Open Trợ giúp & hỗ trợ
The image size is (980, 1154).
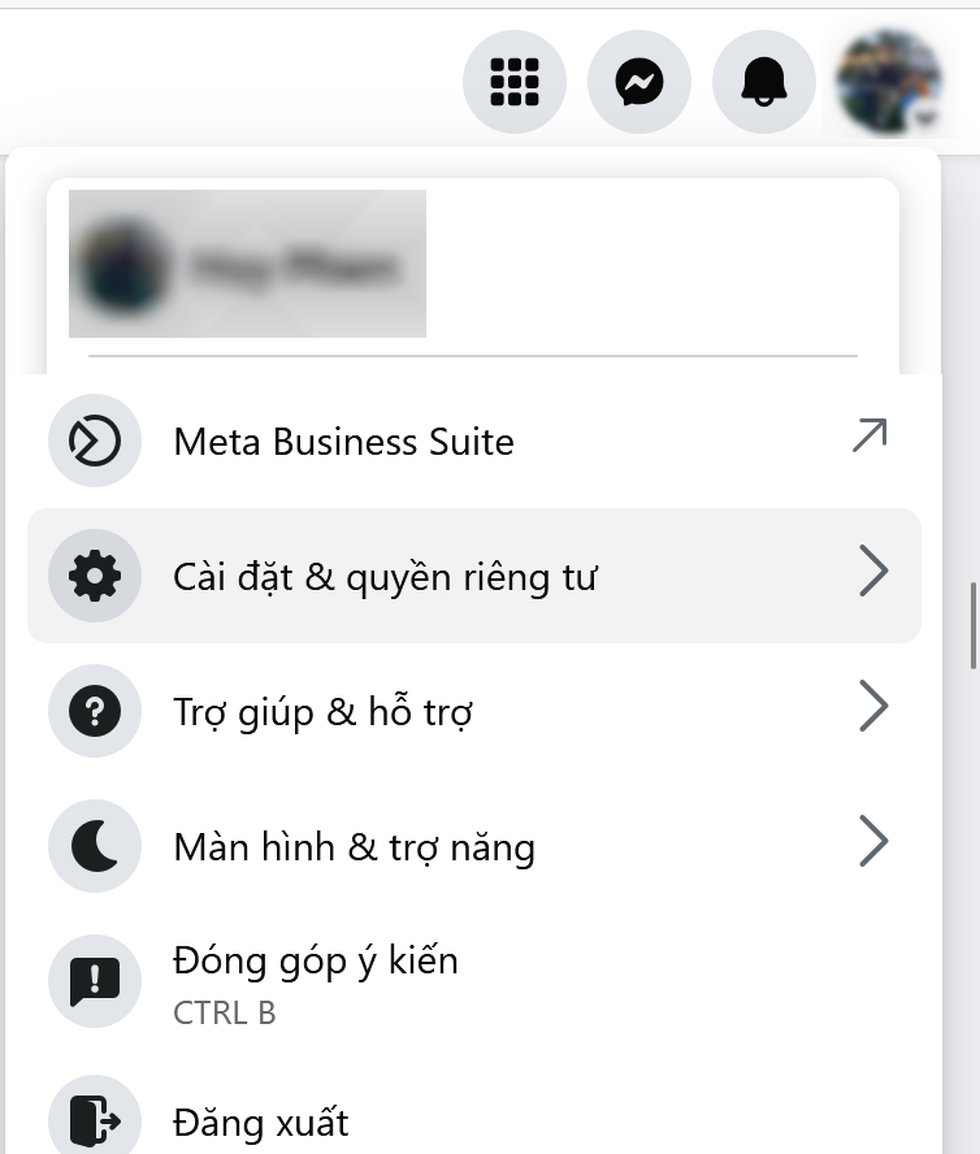click(x=472, y=711)
